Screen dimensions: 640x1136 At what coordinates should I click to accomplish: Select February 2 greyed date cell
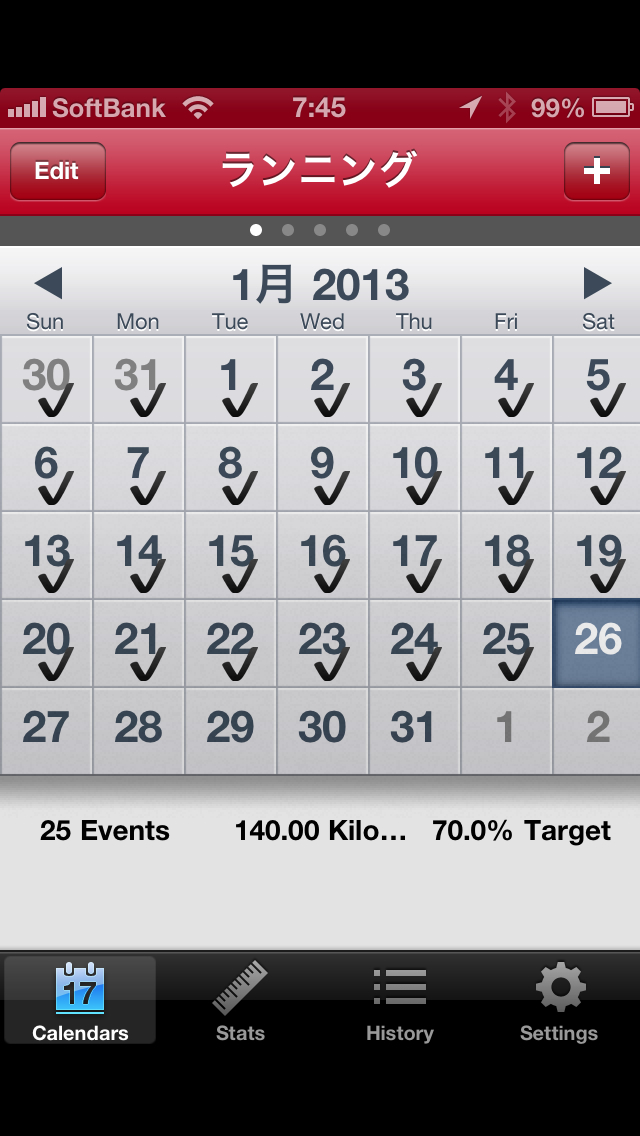click(597, 731)
